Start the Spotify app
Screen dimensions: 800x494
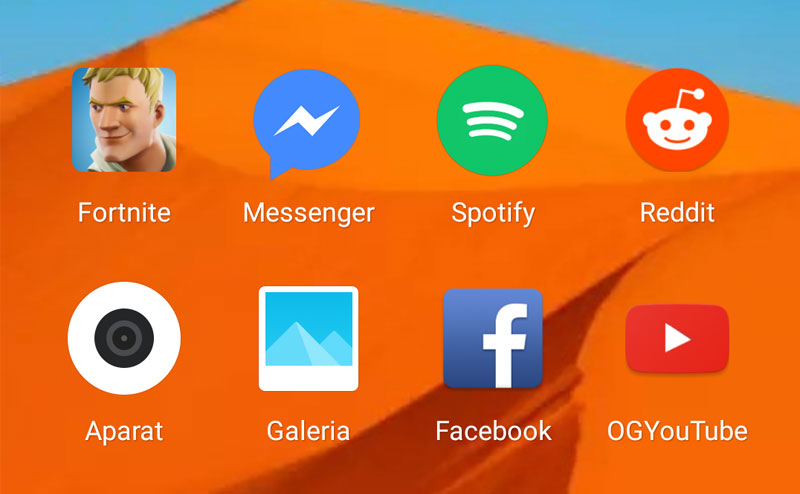(x=492, y=120)
